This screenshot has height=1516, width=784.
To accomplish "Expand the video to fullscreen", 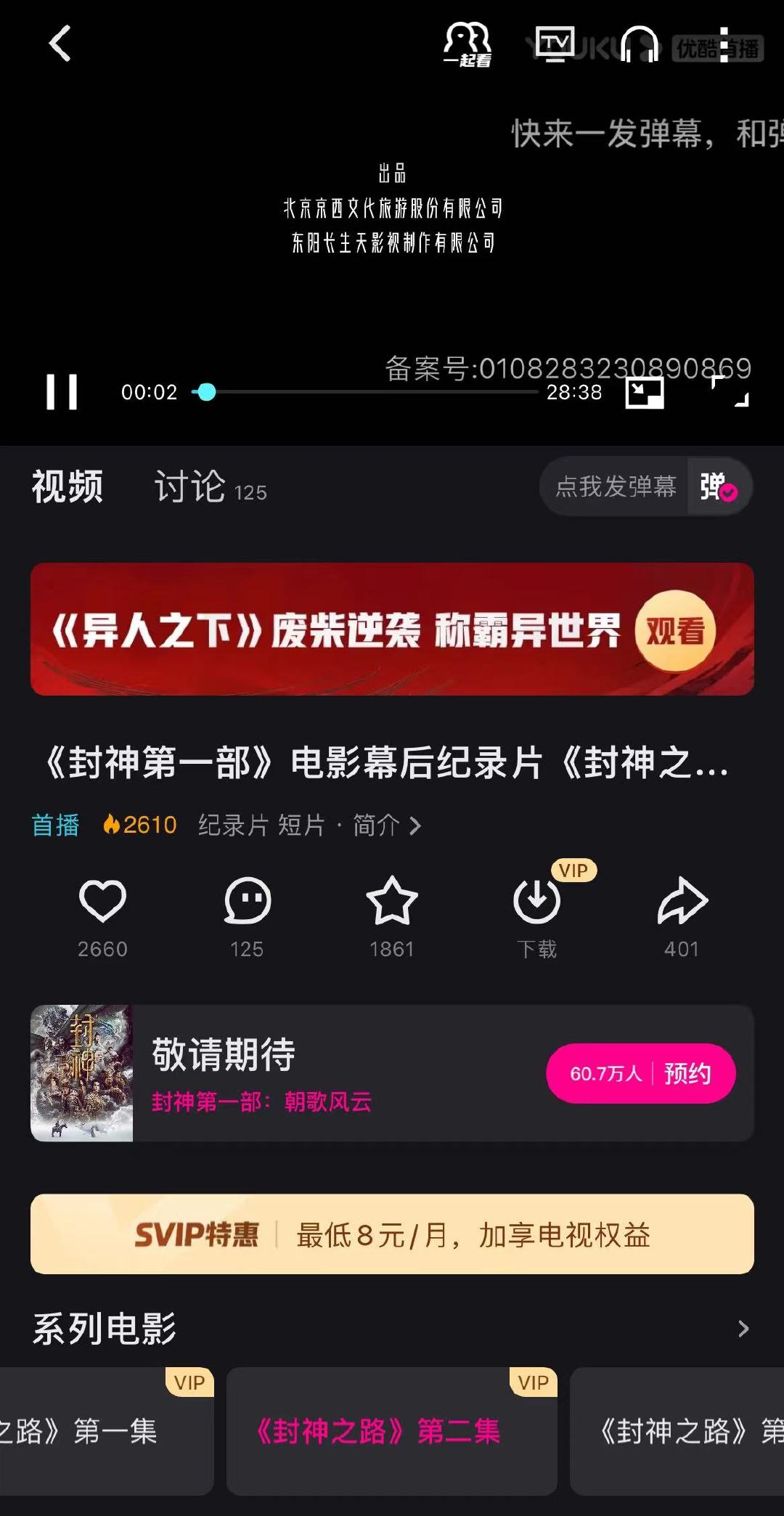I will click(x=730, y=392).
